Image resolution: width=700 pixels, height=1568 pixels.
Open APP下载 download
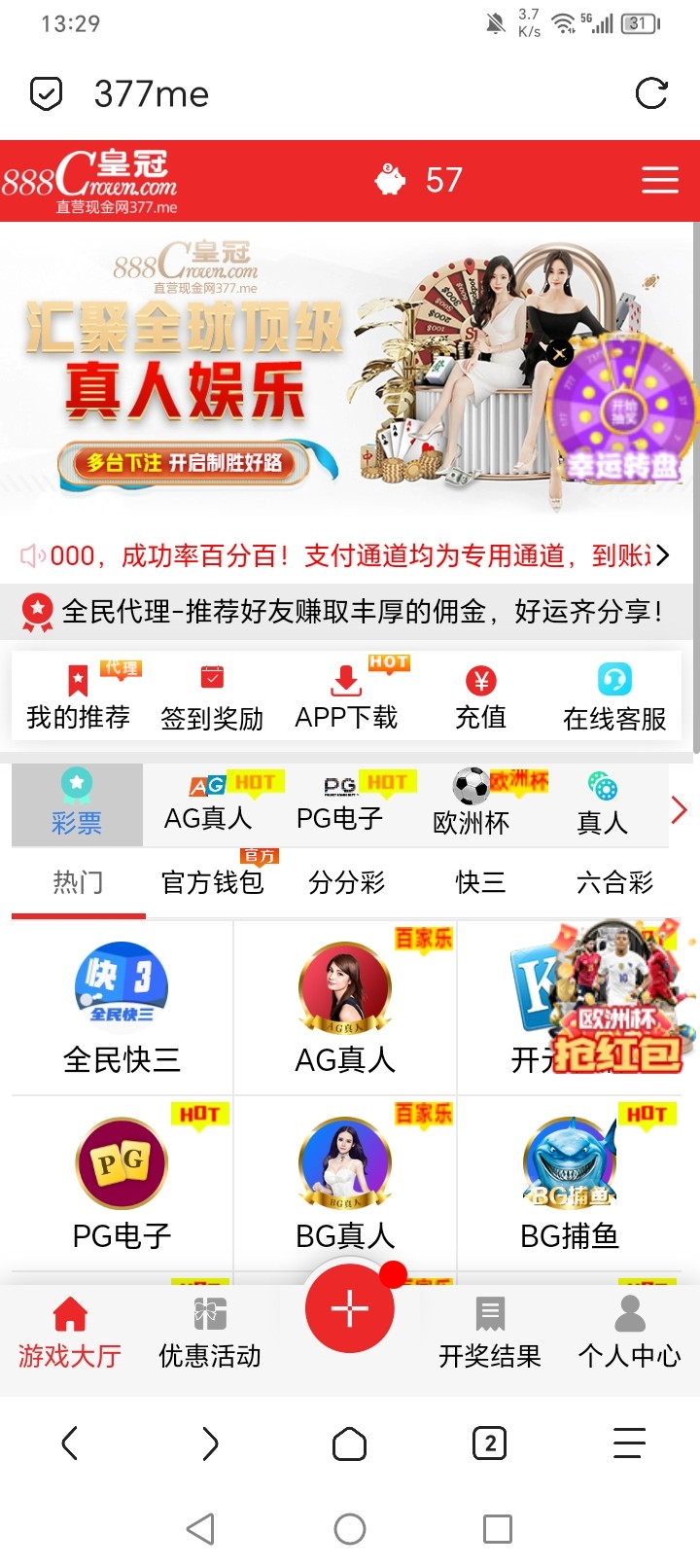click(346, 696)
